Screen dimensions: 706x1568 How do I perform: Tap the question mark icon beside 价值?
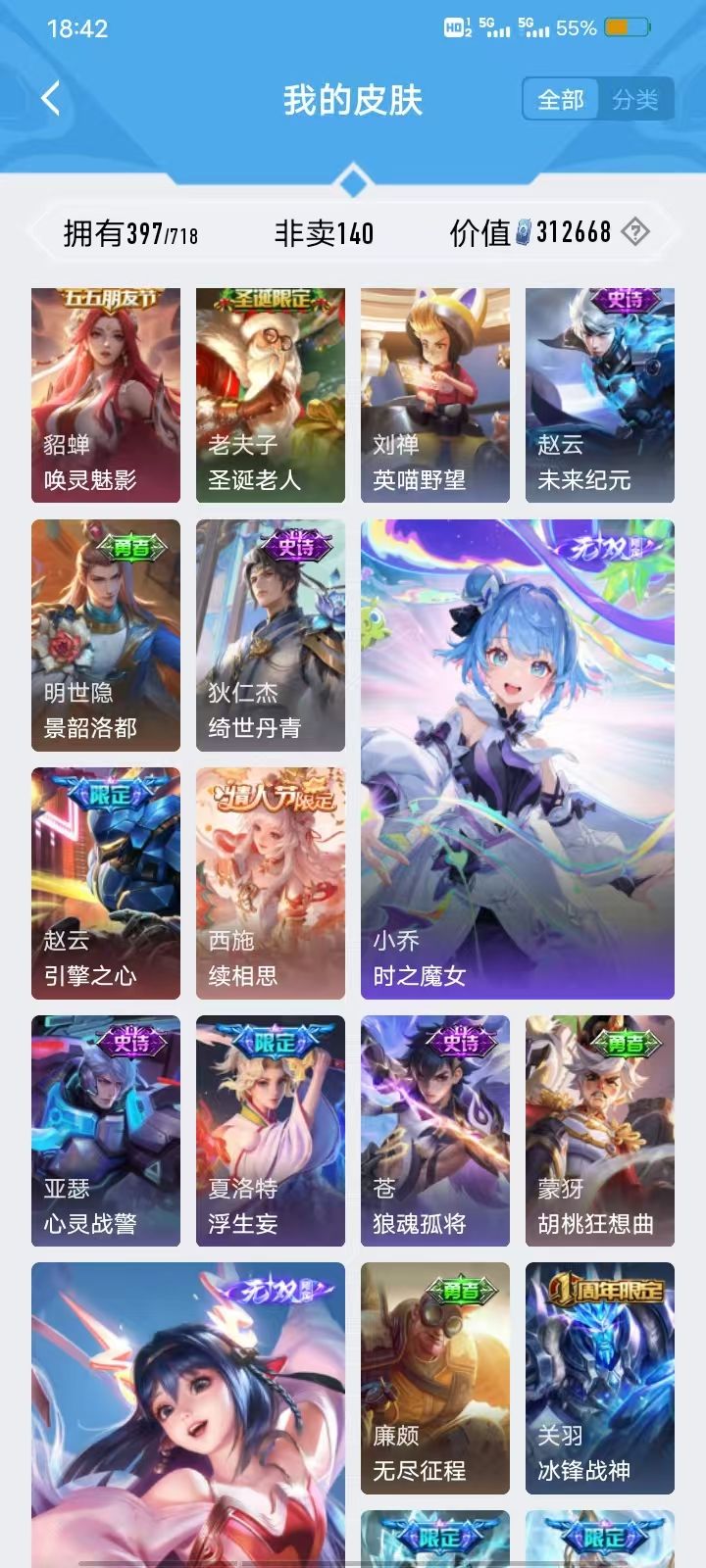click(635, 232)
